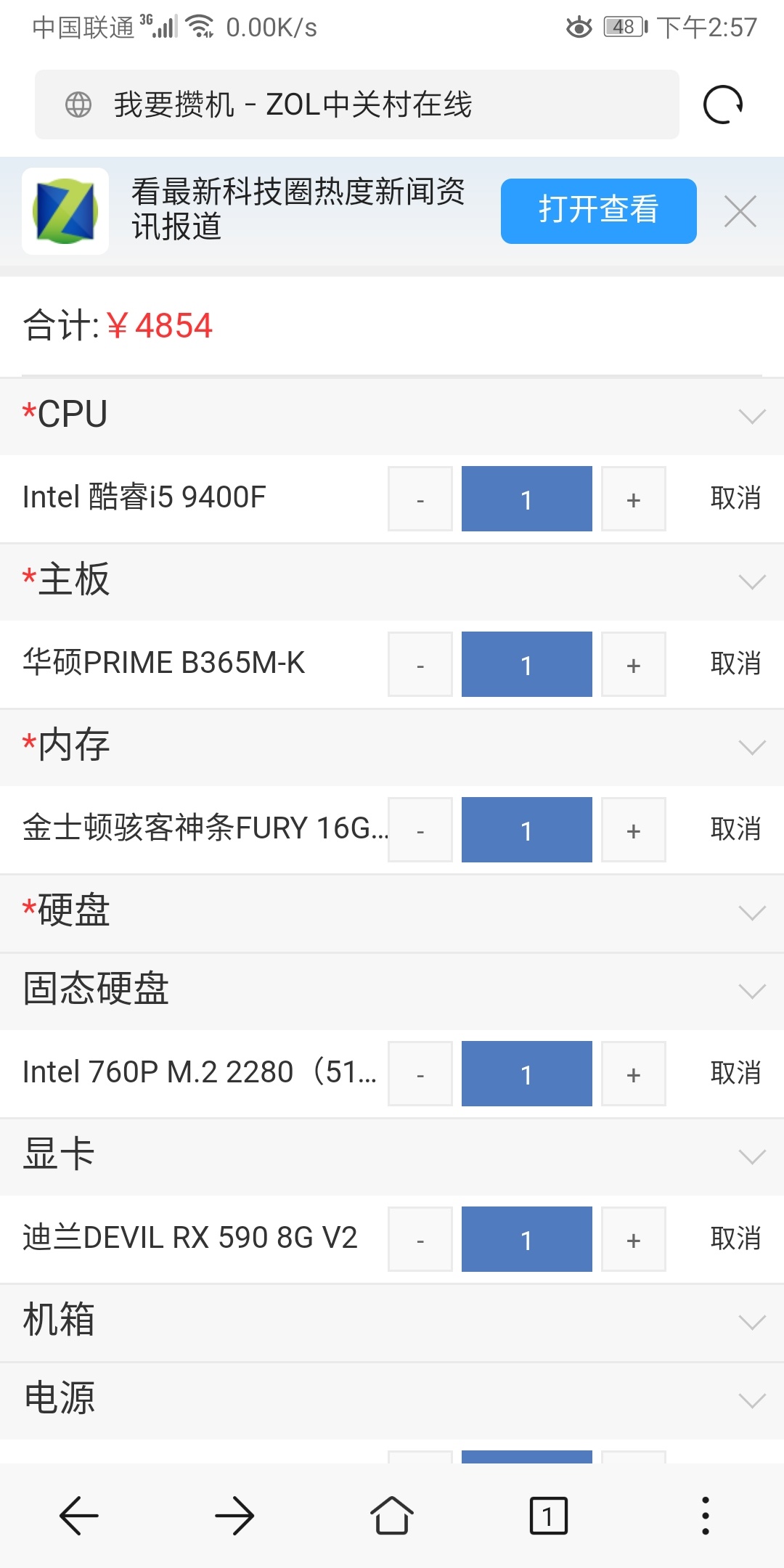Dismiss the ZOL app banner
Viewport: 784px width, 1568px height.
pos(740,211)
